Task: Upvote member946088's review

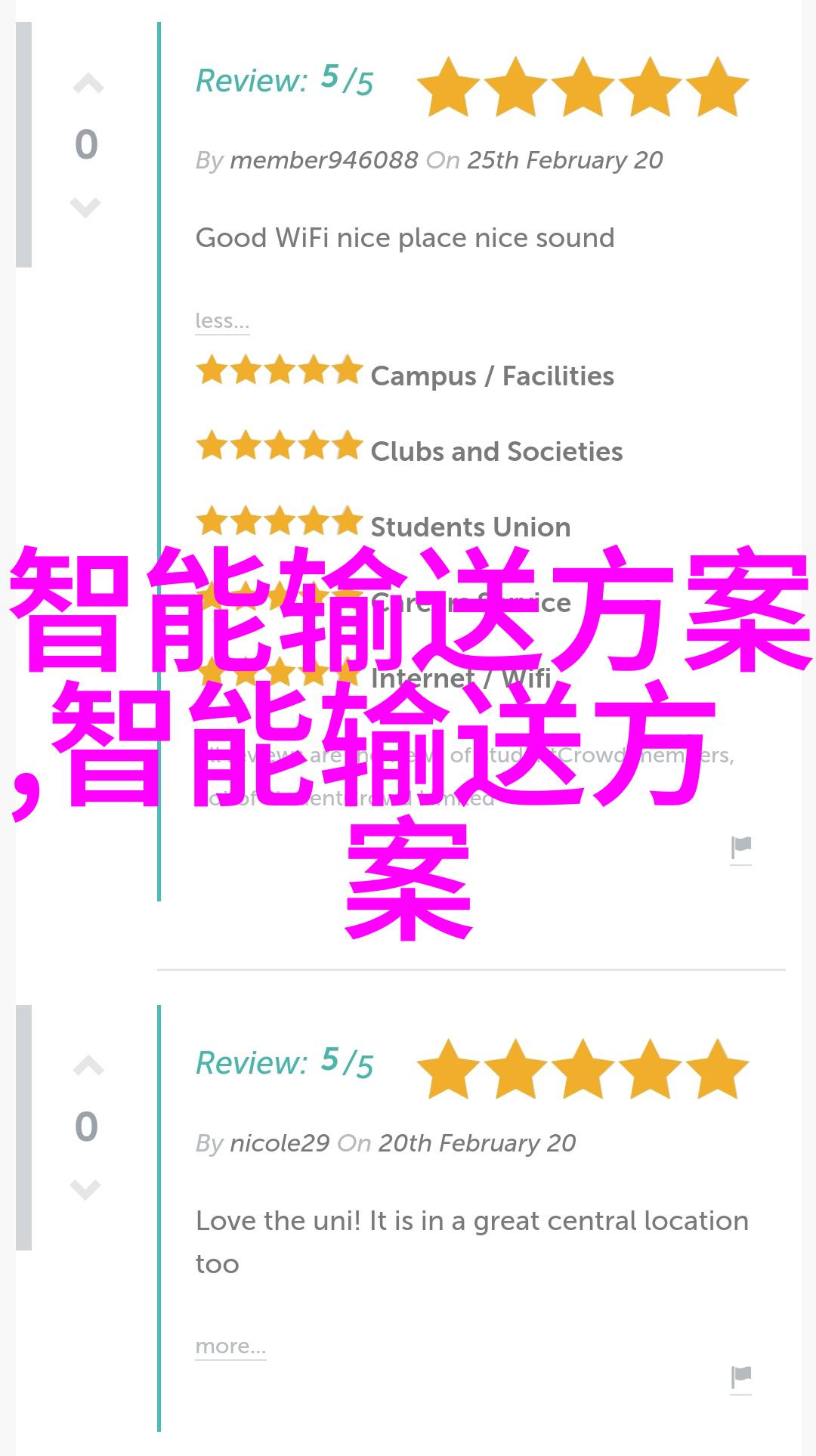Action: pos(88,85)
